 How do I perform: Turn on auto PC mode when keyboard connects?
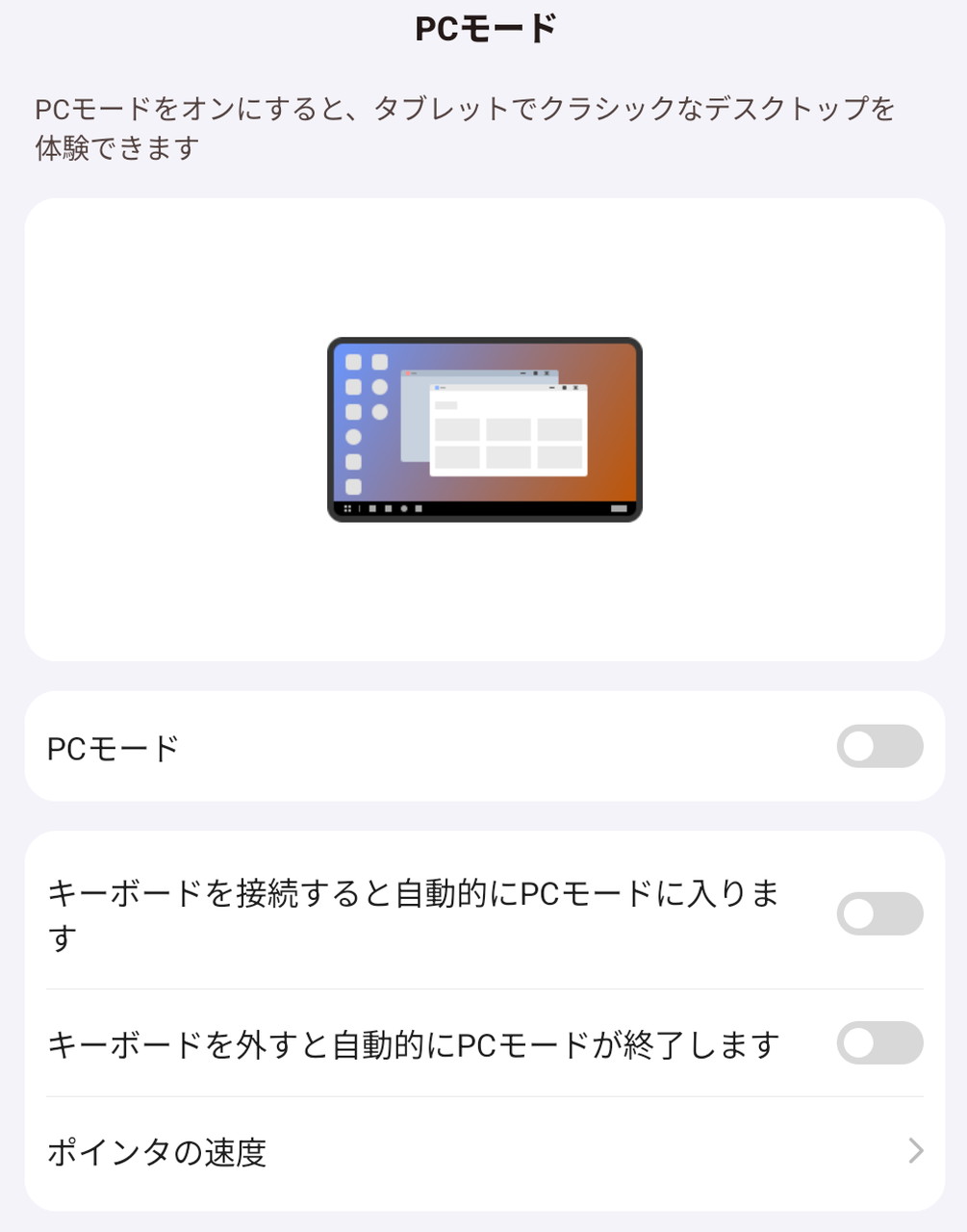point(879,914)
